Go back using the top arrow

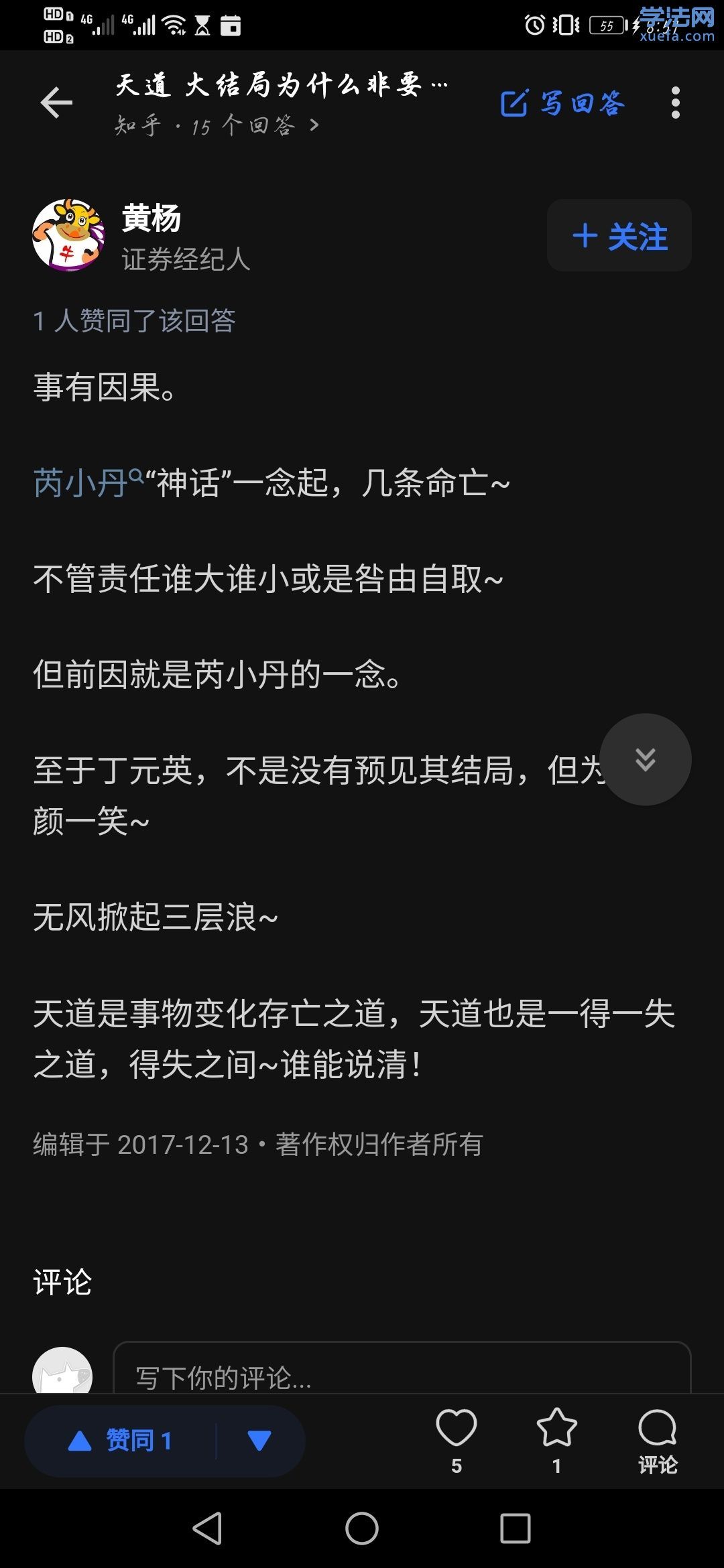pyautogui.click(x=56, y=103)
